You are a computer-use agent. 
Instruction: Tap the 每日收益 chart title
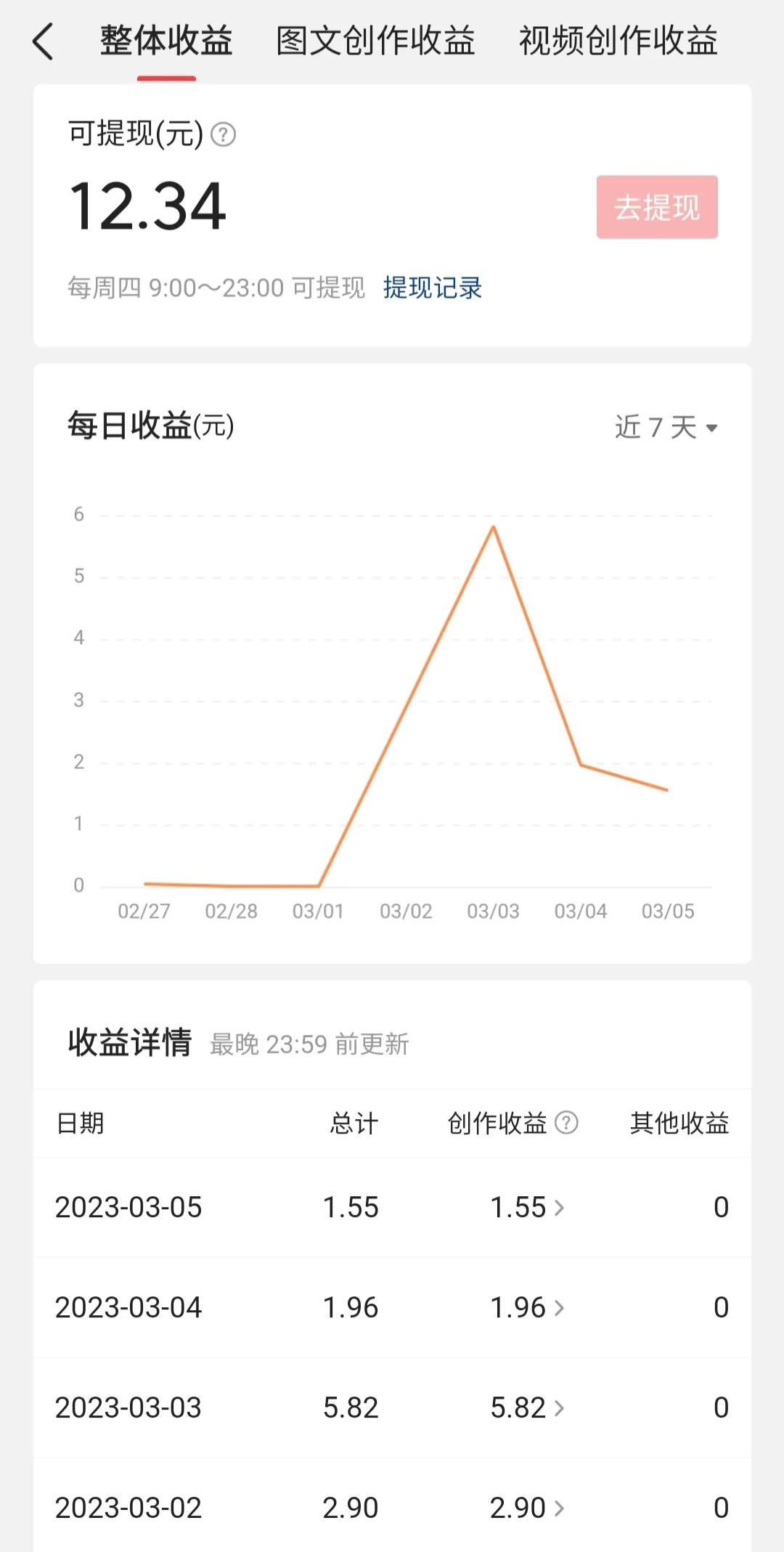[147, 427]
